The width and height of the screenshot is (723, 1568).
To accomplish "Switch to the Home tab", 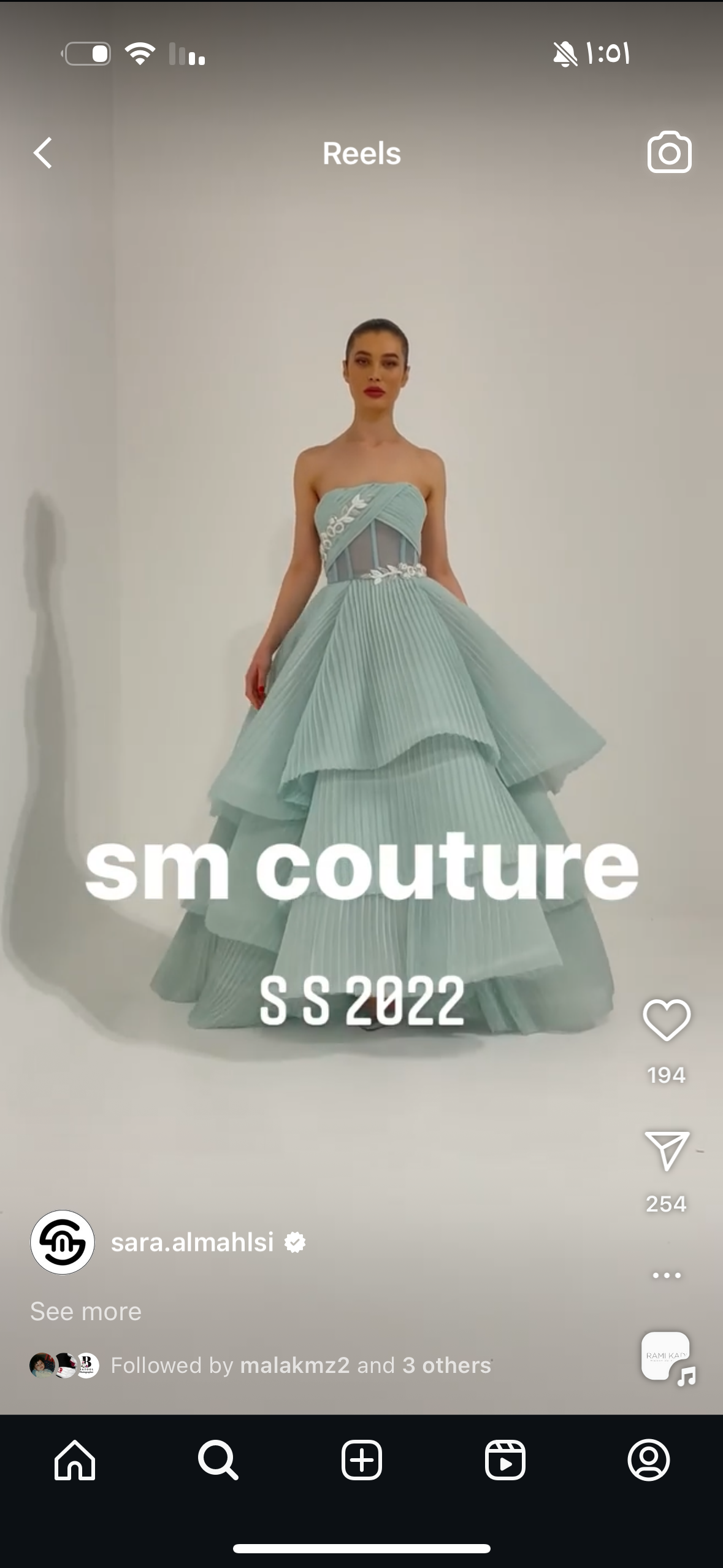I will tap(75, 1460).
